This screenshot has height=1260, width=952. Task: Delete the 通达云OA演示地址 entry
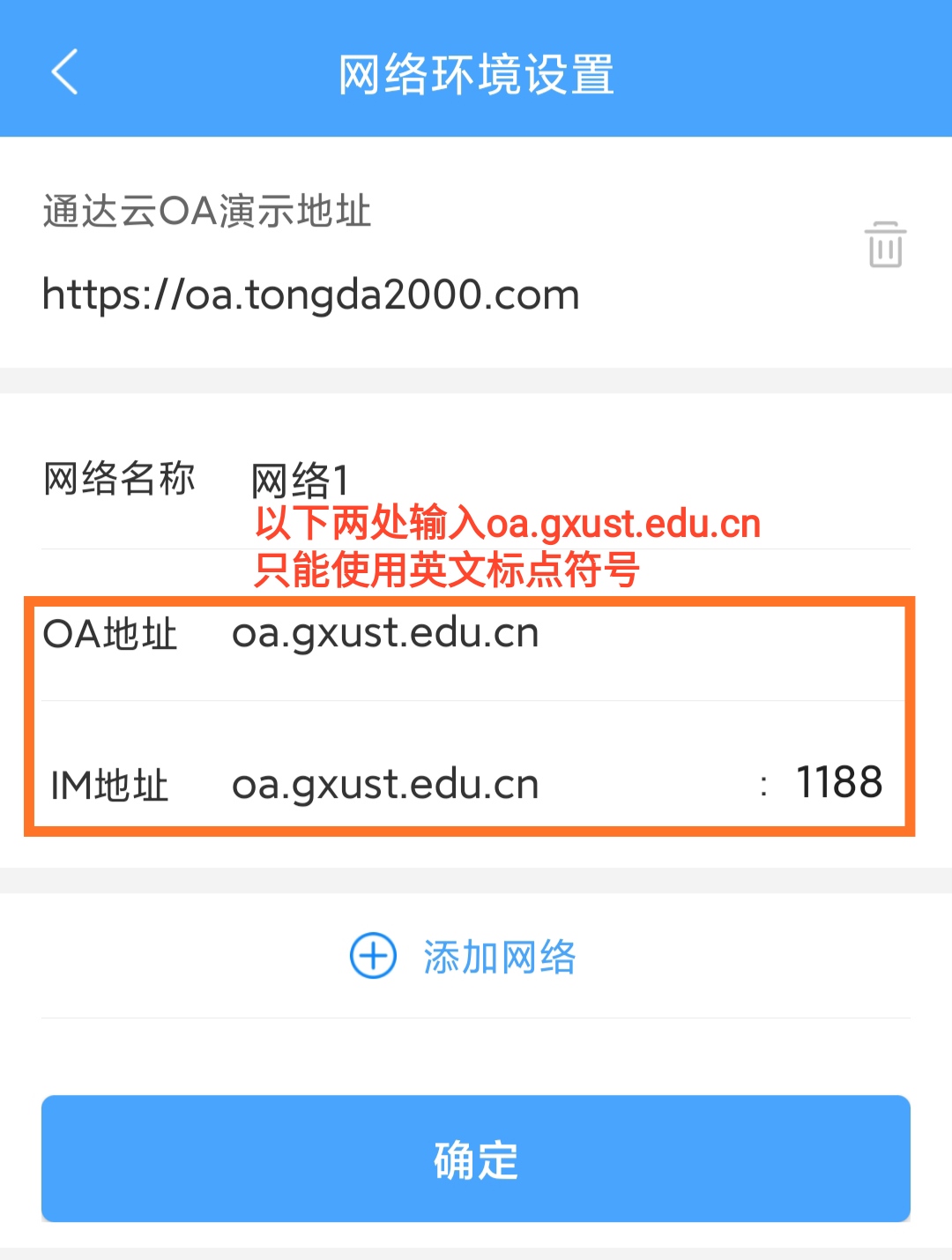884,244
